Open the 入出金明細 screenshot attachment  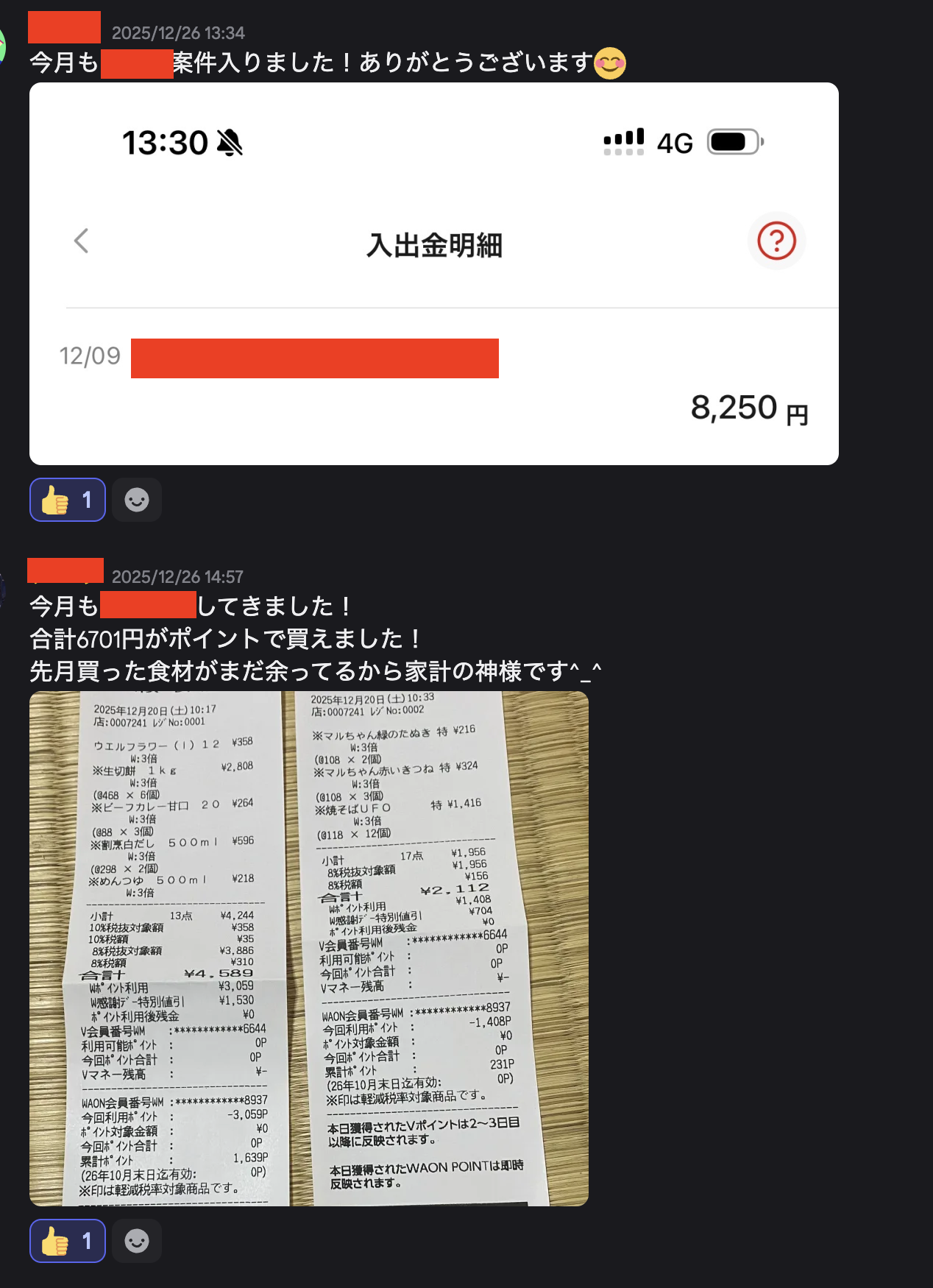pos(434,274)
